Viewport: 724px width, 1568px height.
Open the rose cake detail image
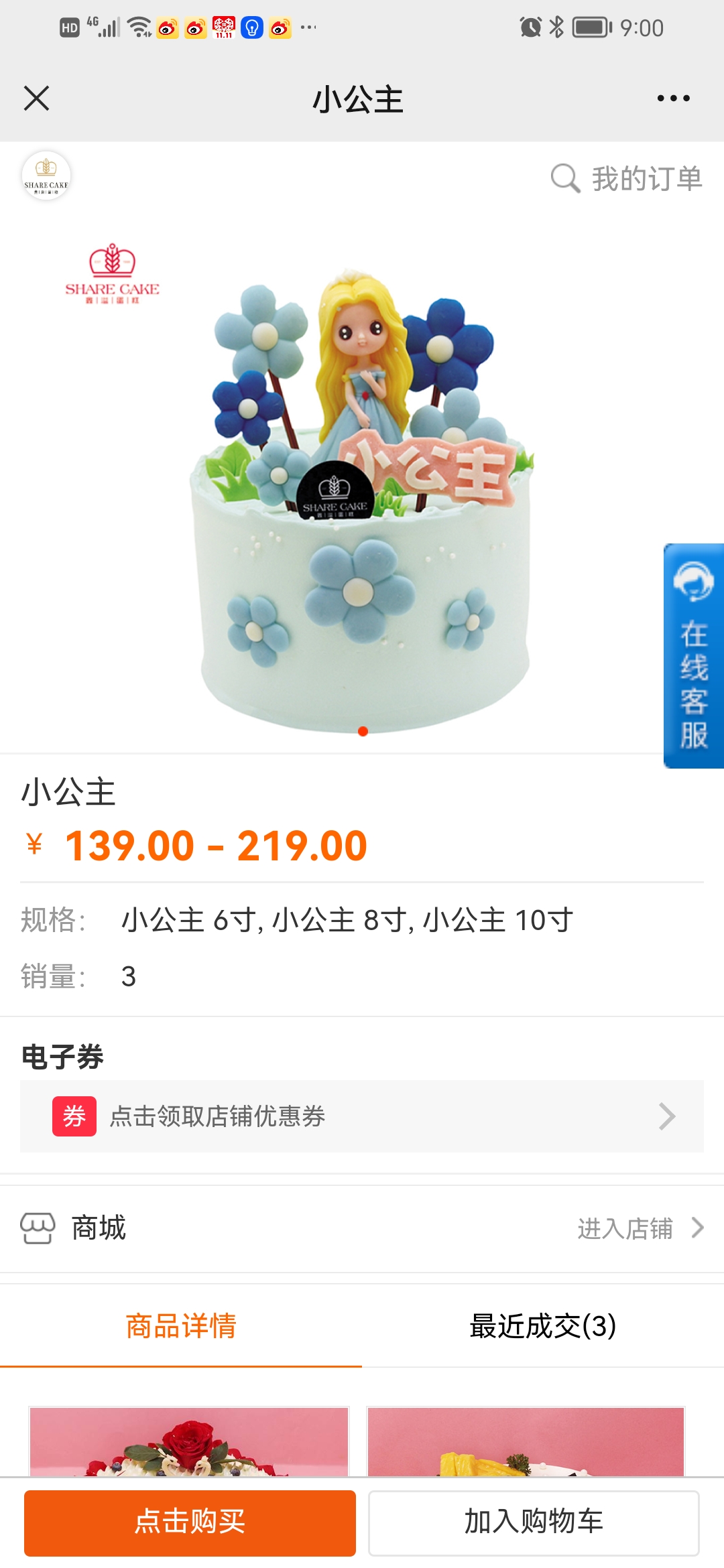[189, 1441]
